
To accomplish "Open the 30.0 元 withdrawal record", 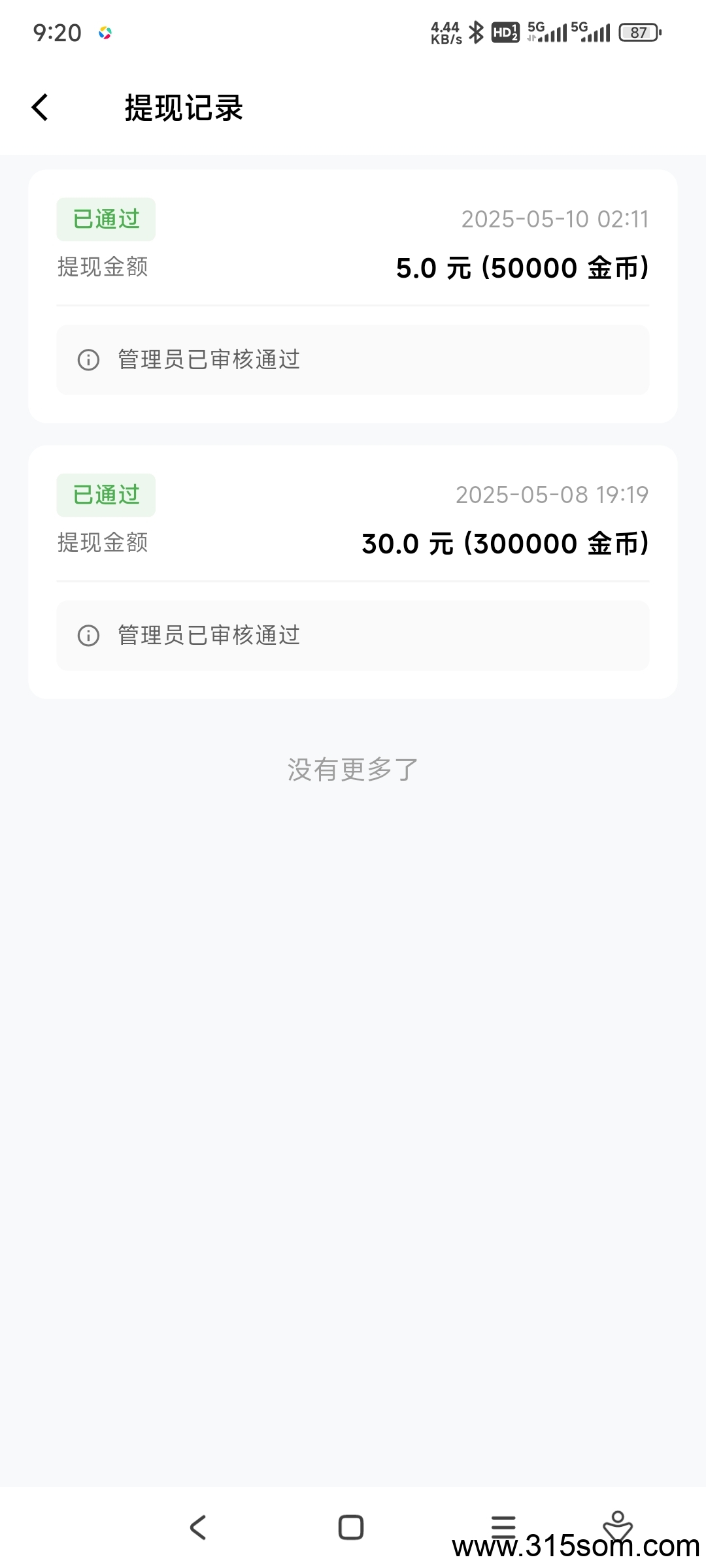I will 353,544.
